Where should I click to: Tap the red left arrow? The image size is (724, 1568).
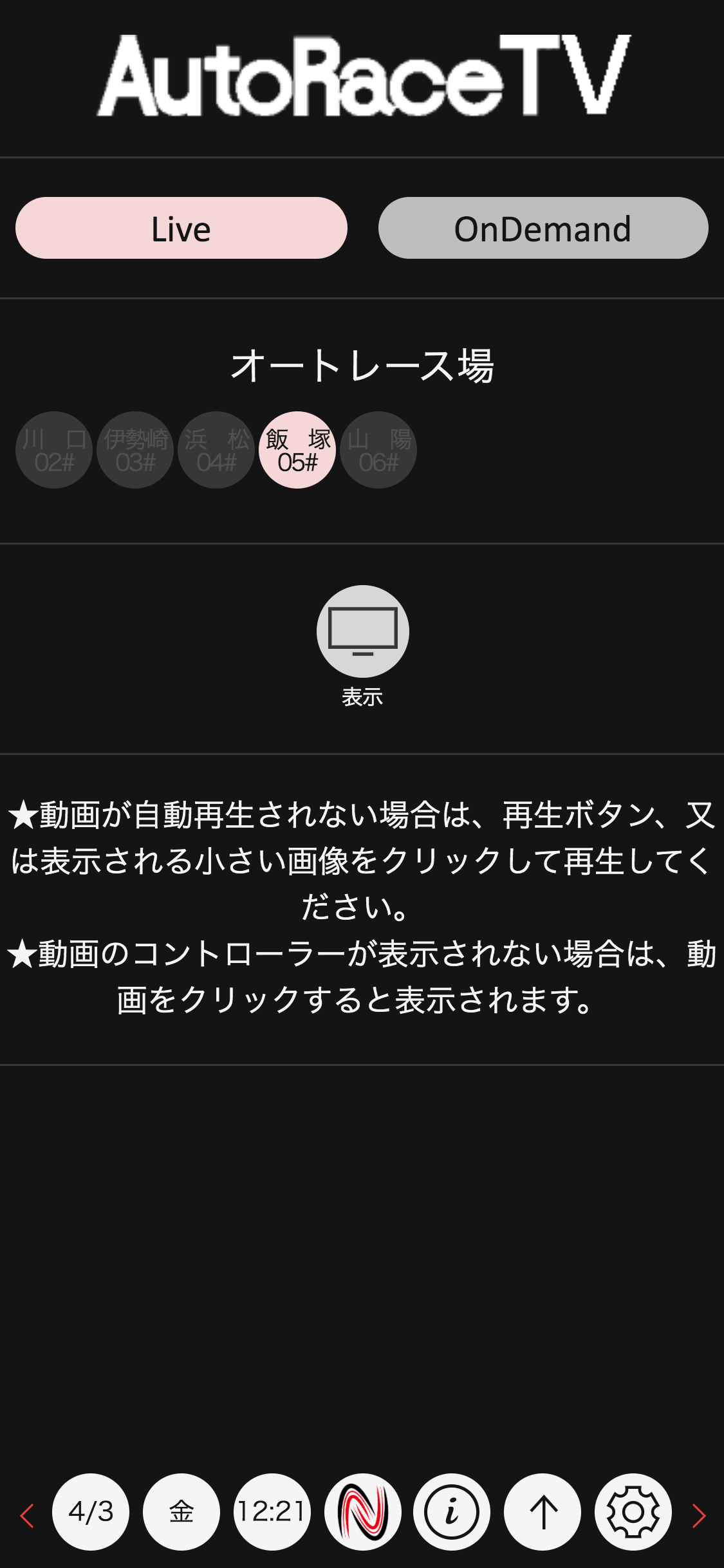[x=27, y=1516]
